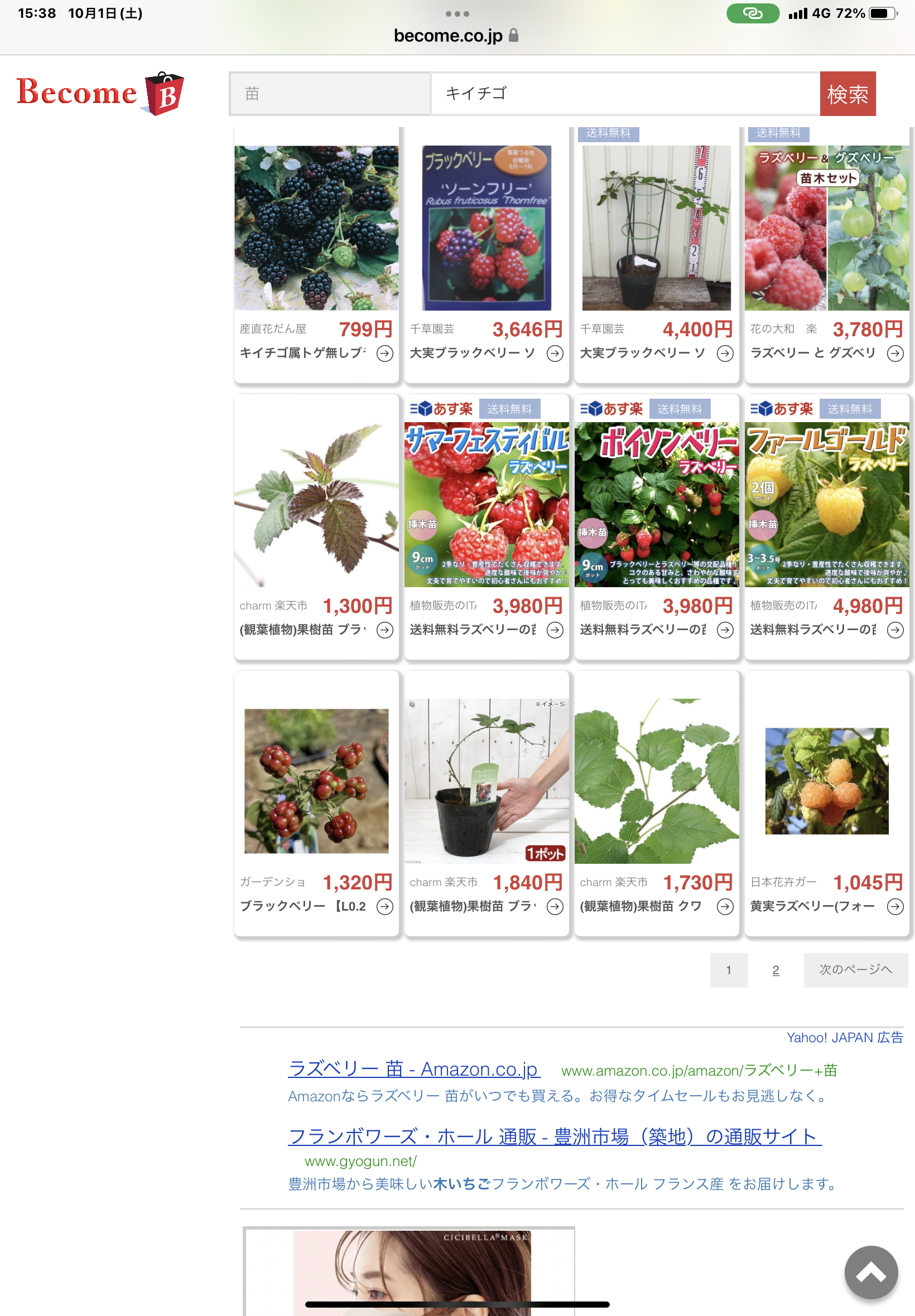The height and width of the screenshot is (1316, 915).
Task: Tap the 検索 search button
Action: pyautogui.click(x=847, y=94)
